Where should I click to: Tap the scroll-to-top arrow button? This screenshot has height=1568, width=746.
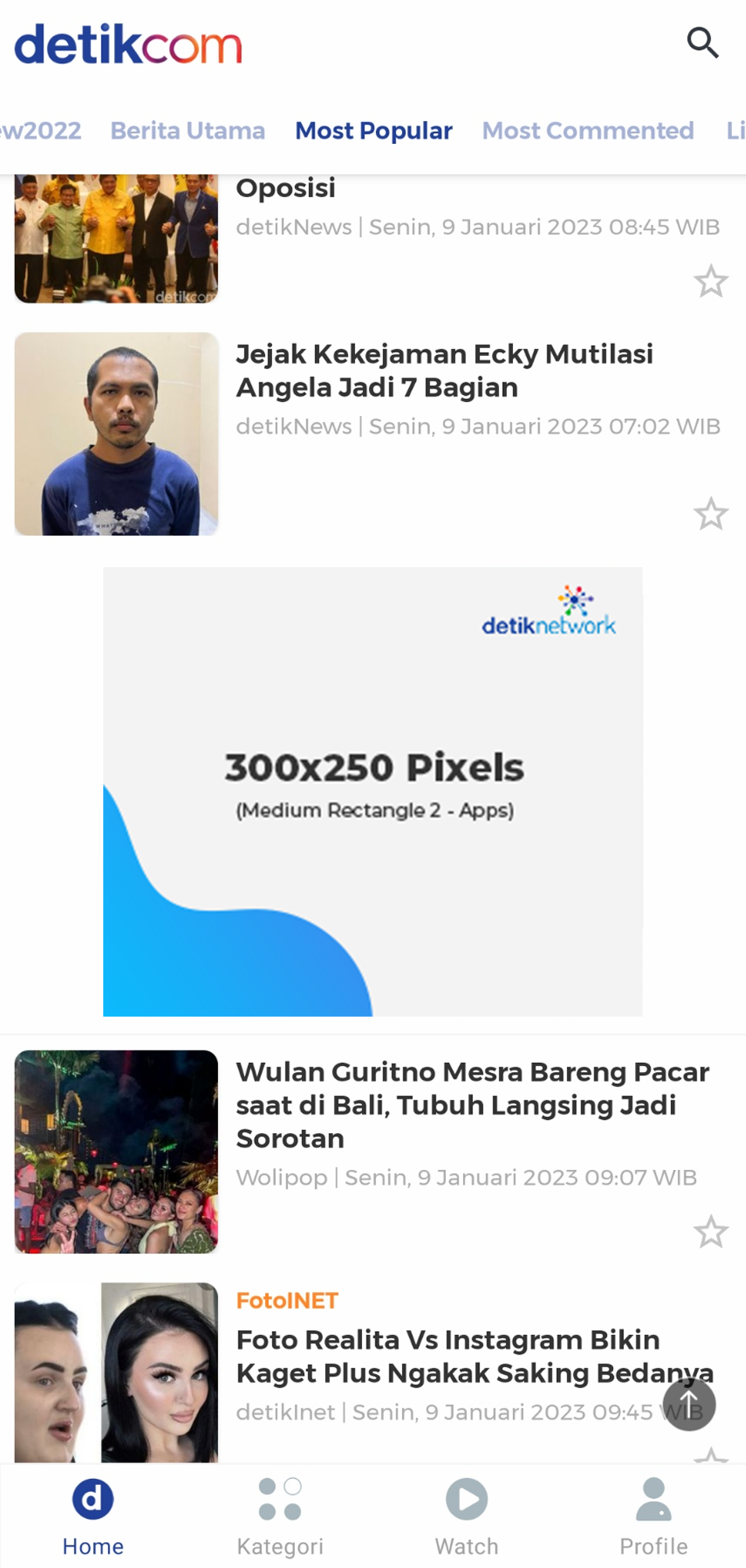coord(689,1405)
